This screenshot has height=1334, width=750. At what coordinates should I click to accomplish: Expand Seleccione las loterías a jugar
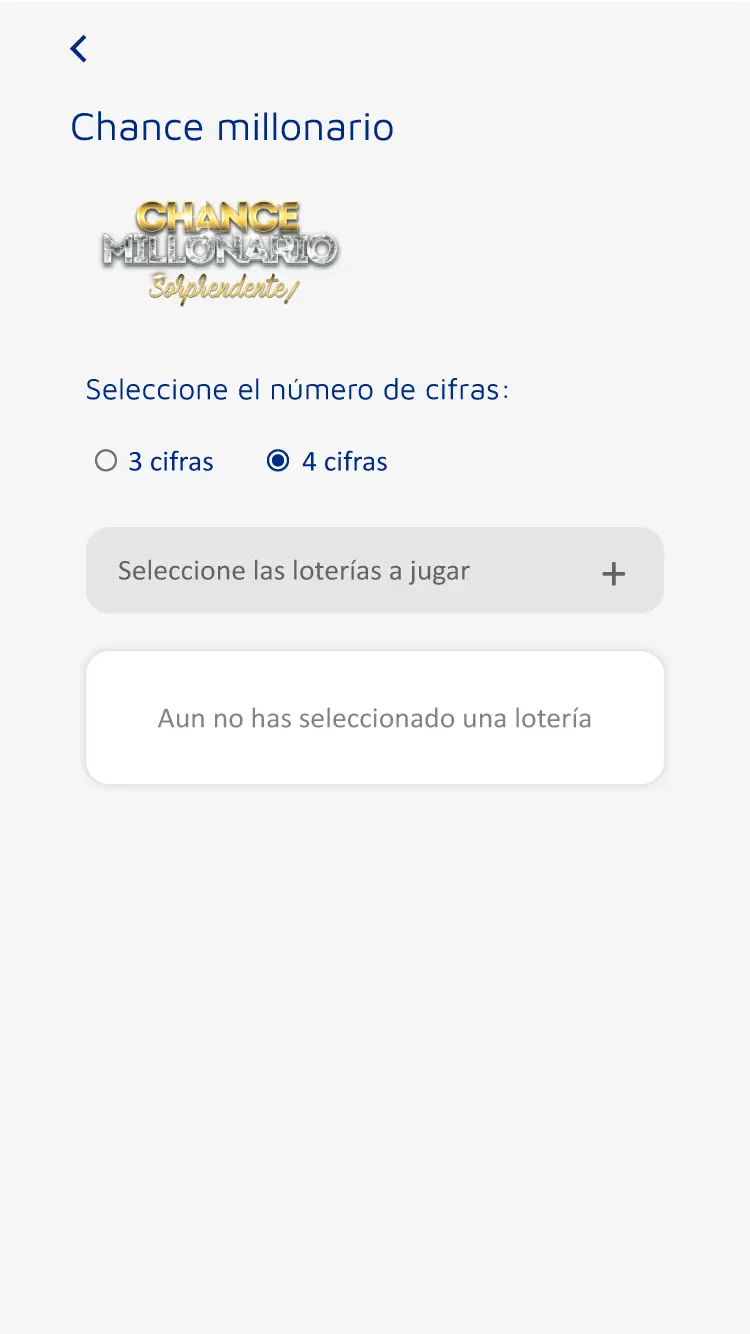coord(375,571)
